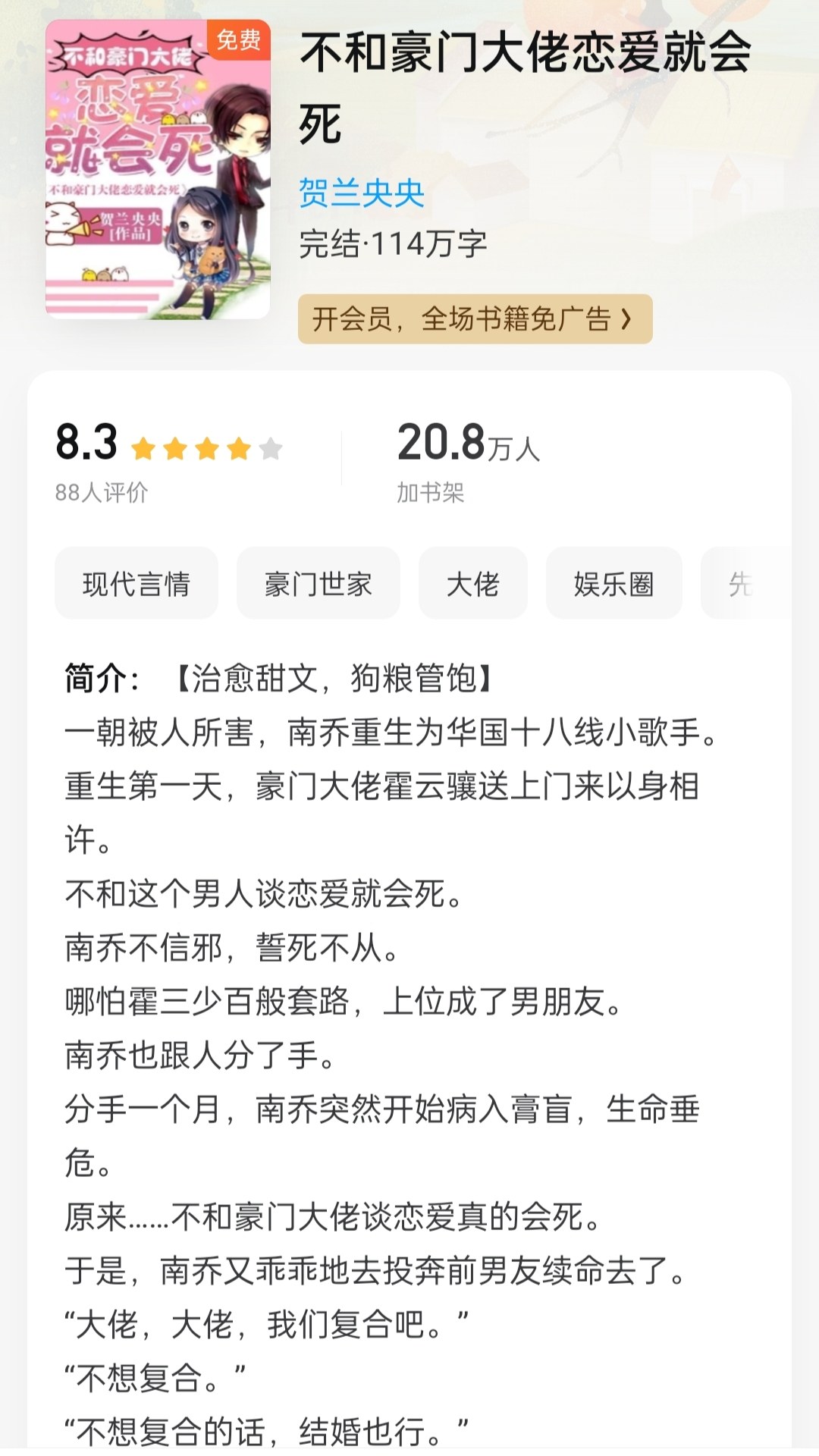Select the 豪门世家 tag
The height and width of the screenshot is (1456, 819).
[x=318, y=583]
